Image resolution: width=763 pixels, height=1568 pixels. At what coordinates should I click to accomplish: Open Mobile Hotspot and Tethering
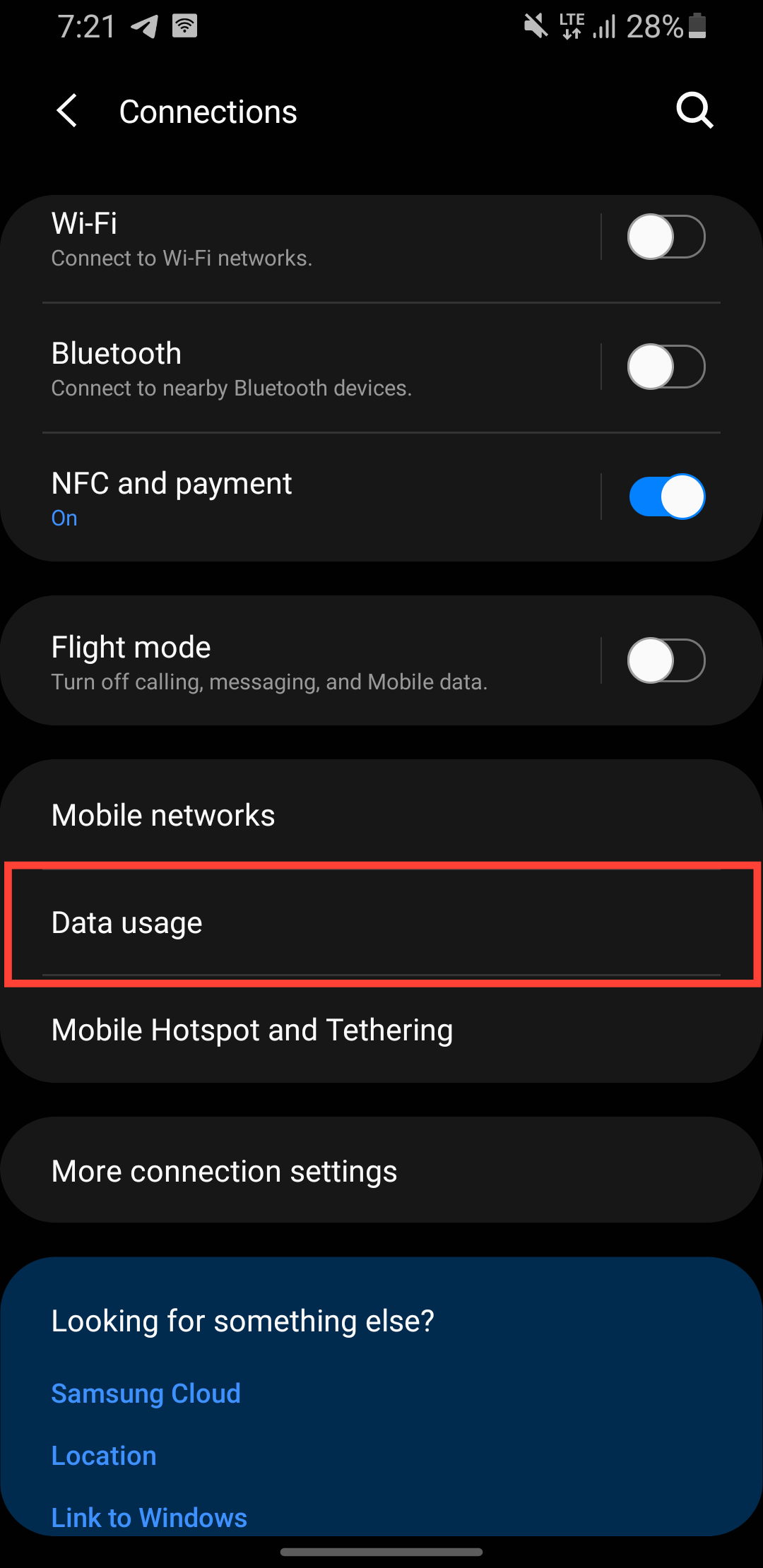(381, 1030)
